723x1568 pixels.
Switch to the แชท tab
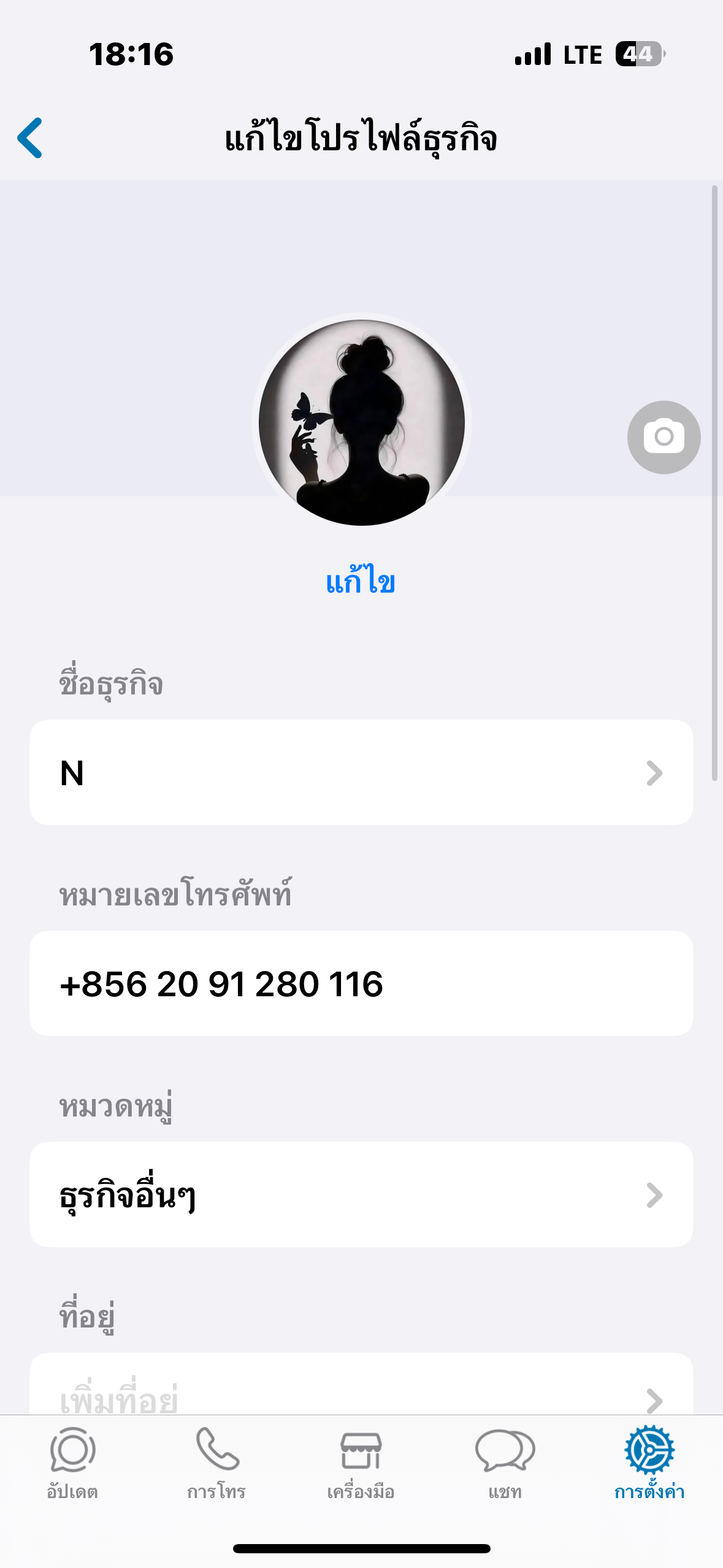[x=505, y=1464]
